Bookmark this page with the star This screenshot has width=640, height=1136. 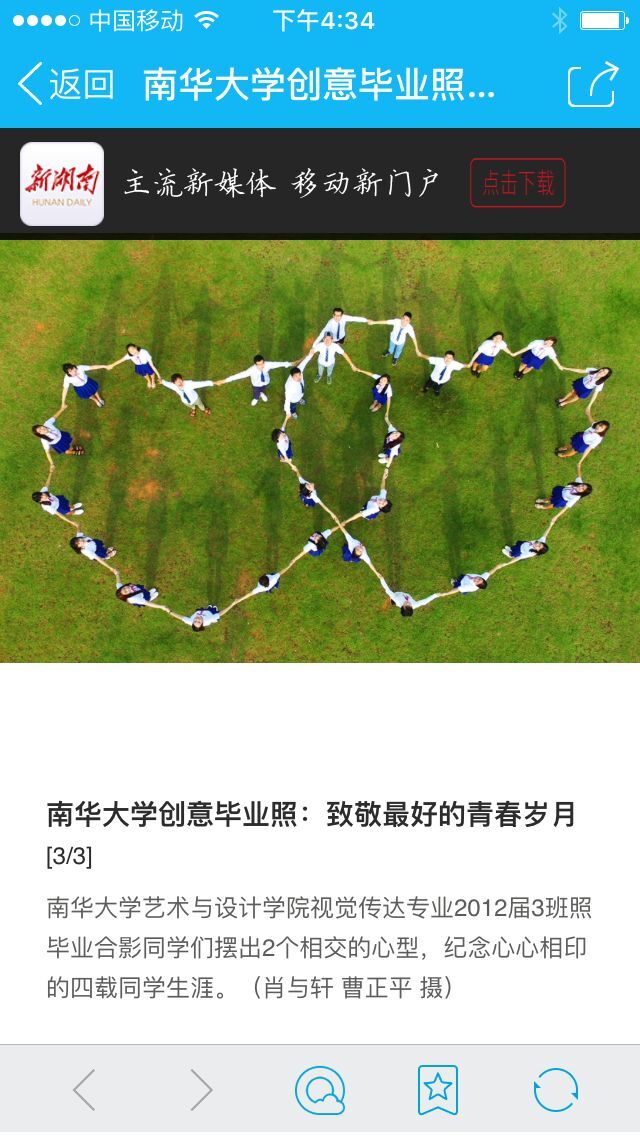click(x=437, y=1090)
